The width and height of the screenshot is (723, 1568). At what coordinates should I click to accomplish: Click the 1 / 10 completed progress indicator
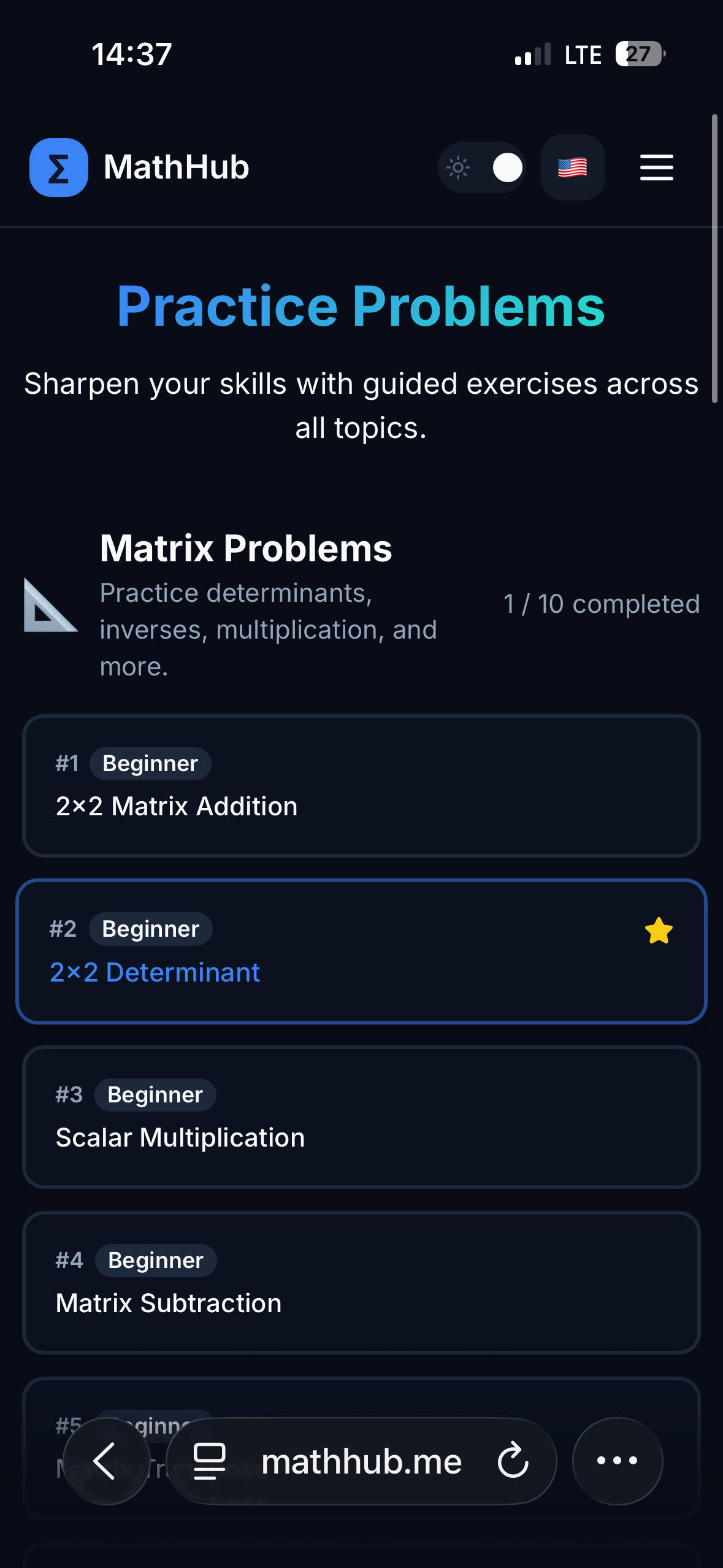(x=600, y=604)
